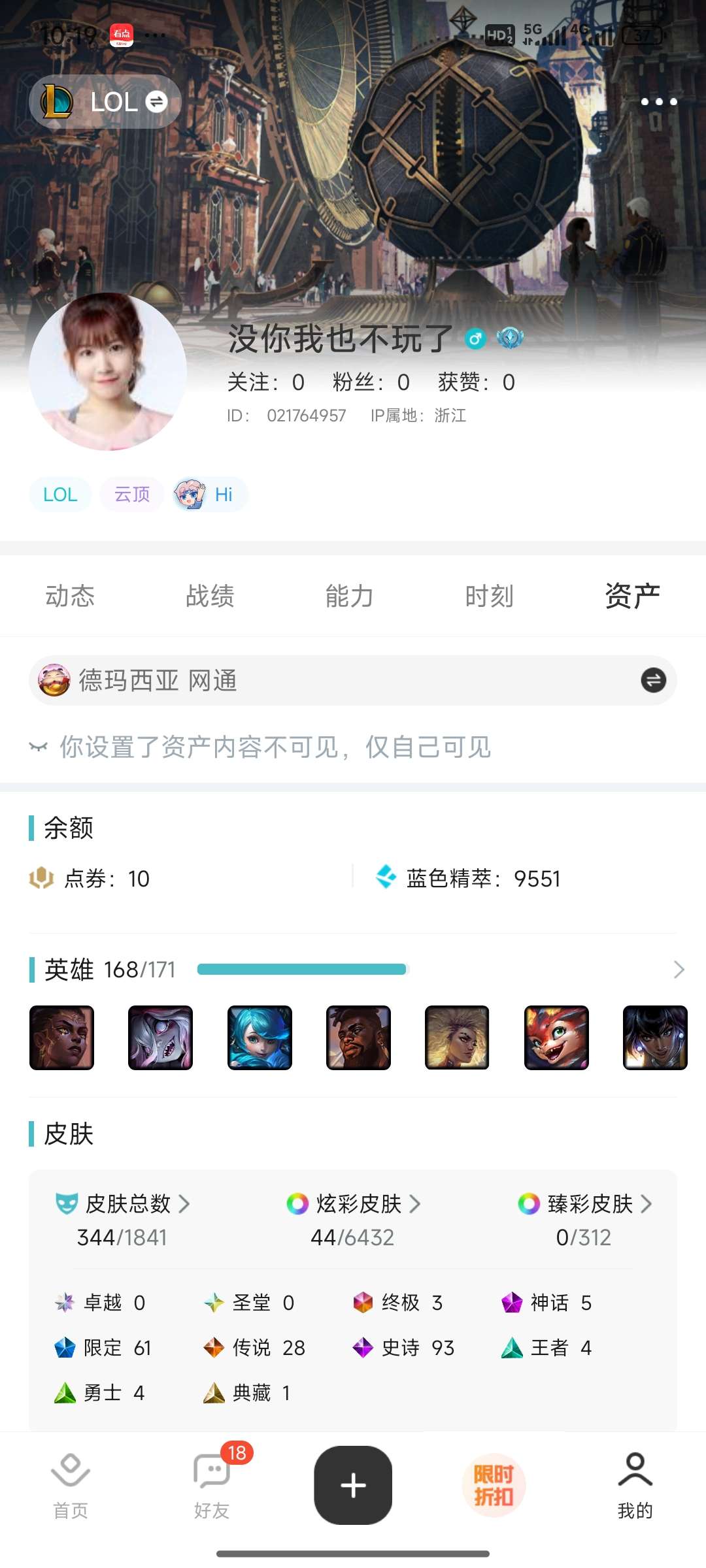This screenshot has height=1568, width=706.
Task: Go to the 时刻 tab
Action: pos(490,596)
